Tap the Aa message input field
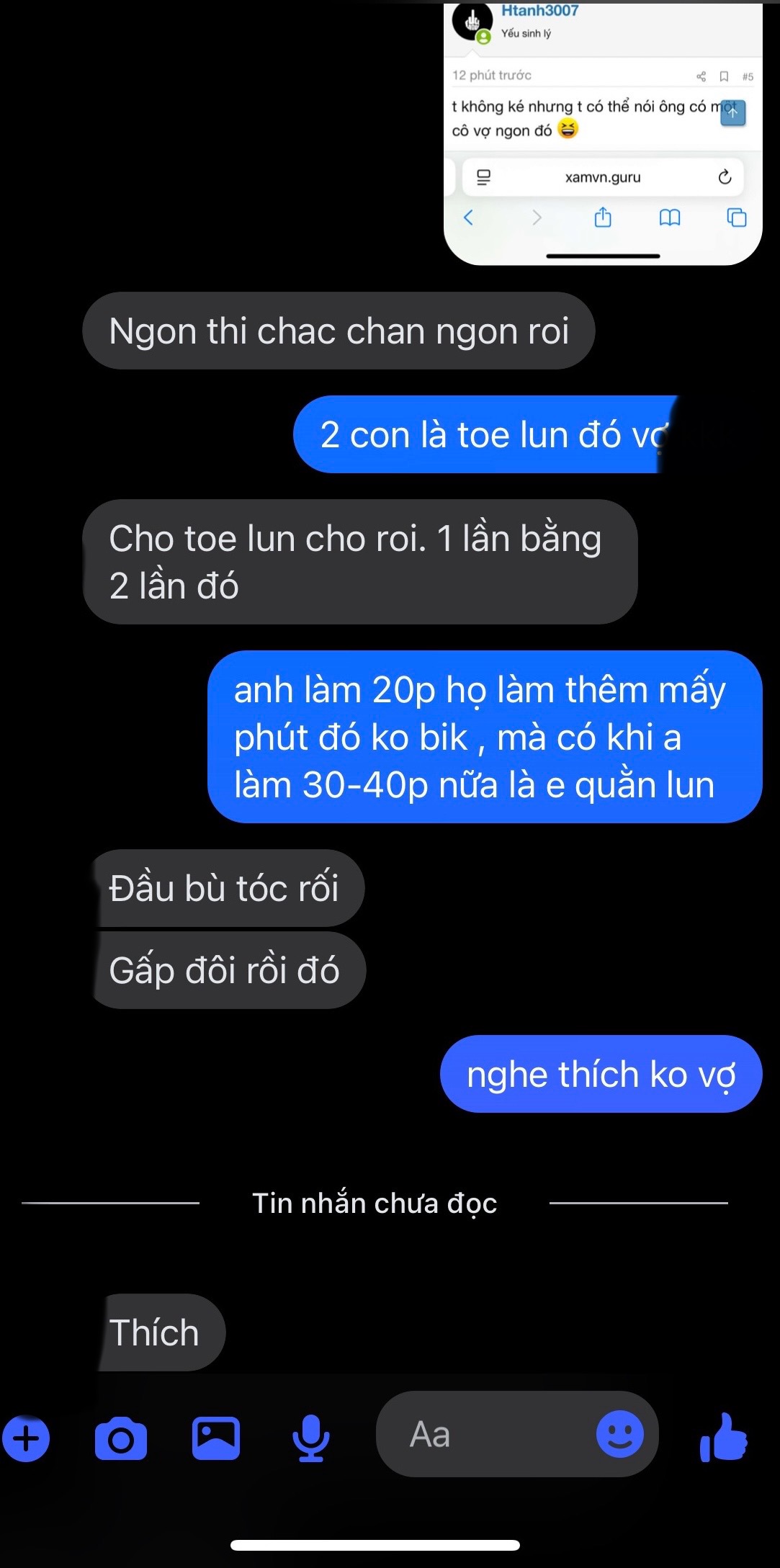The image size is (780, 1568). (483, 1434)
